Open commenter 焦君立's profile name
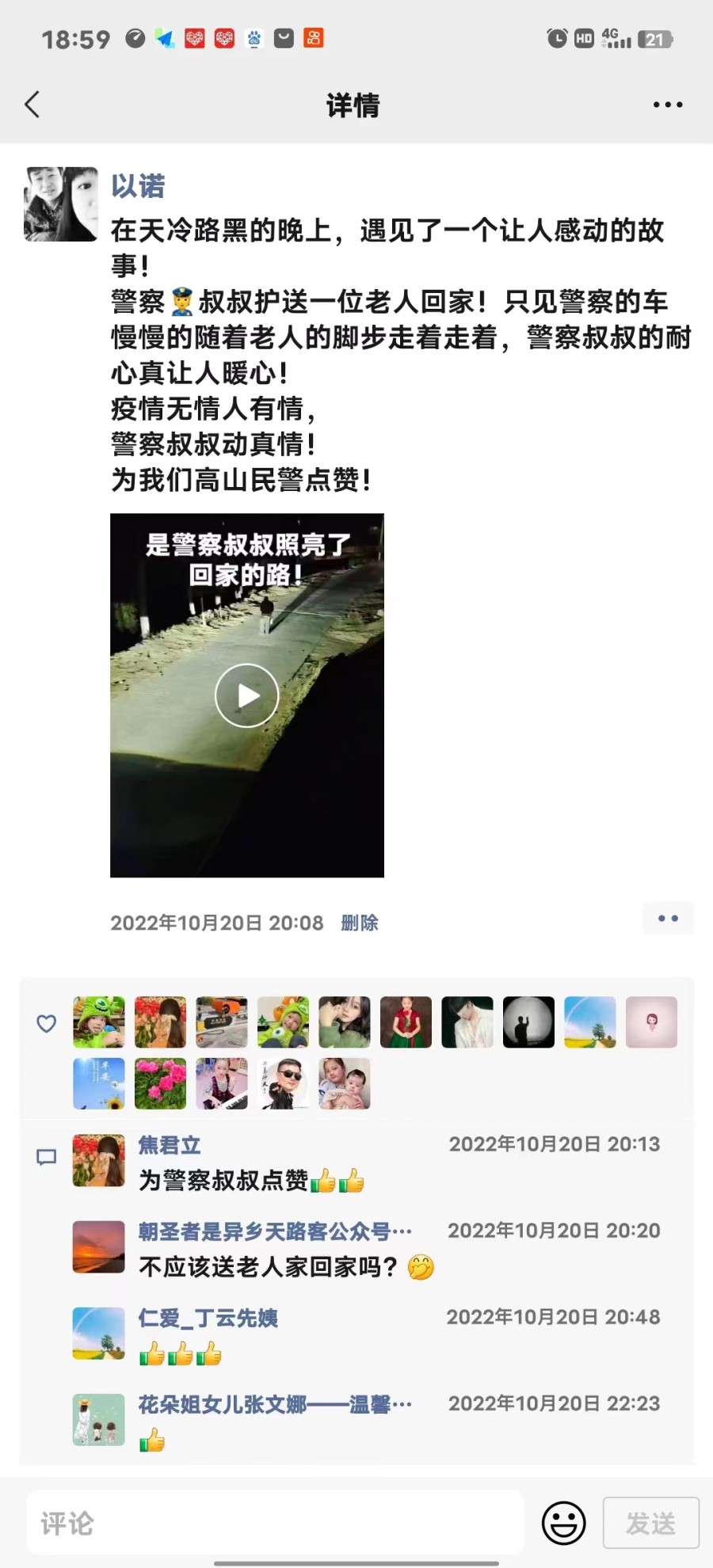The width and height of the screenshot is (713, 1568). click(170, 1145)
